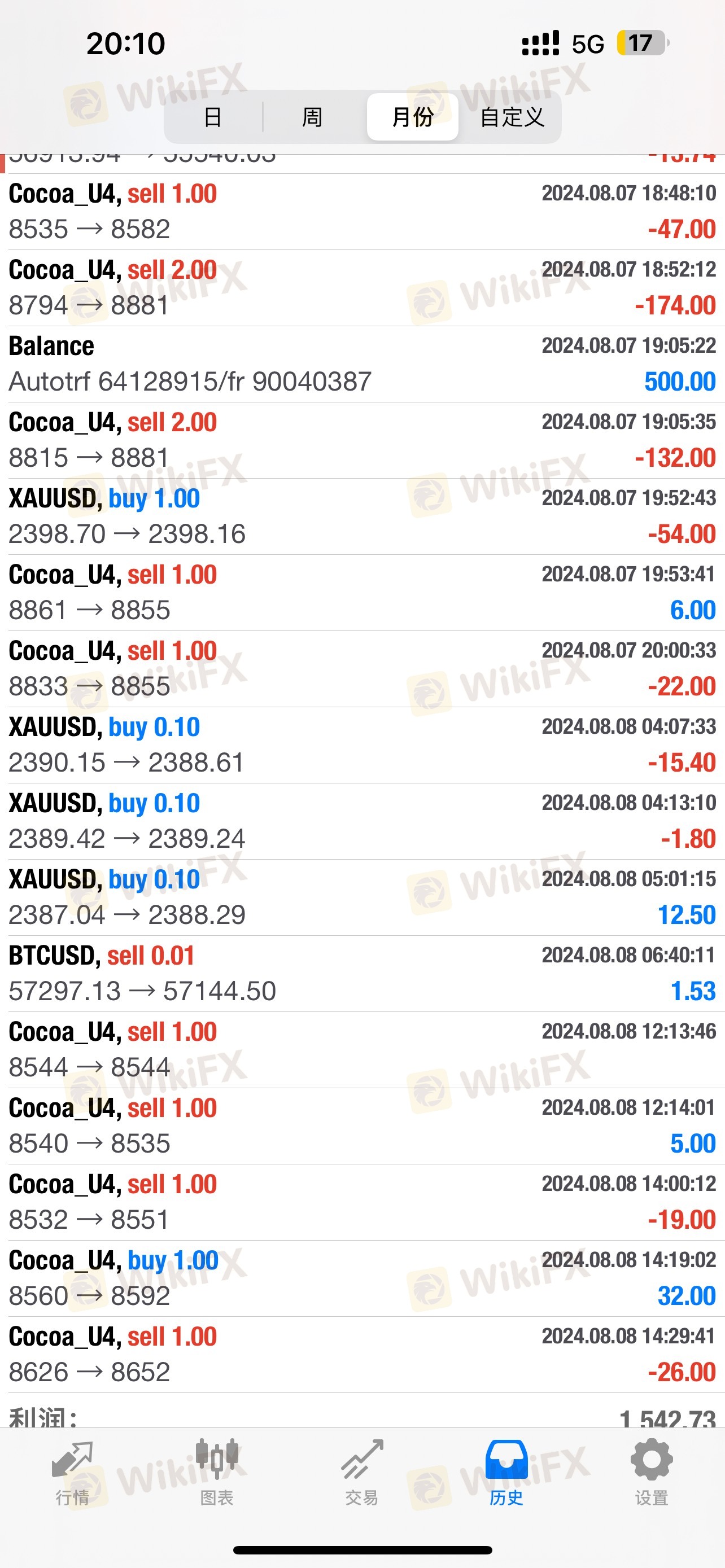Expand the Cocoa_U4 sell at 18:48:10
The image size is (725, 1568).
[362, 212]
